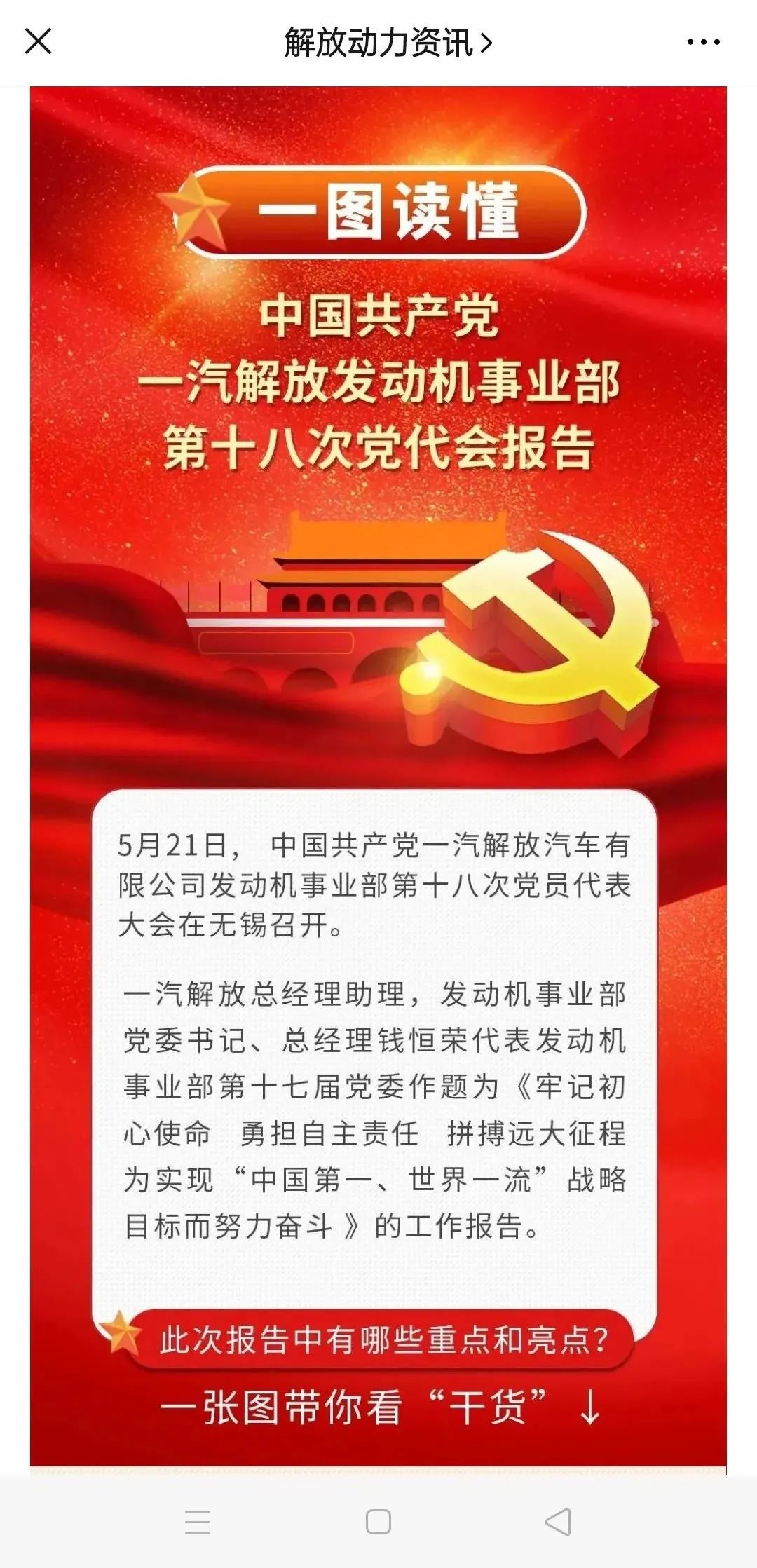The image size is (757, 1568).
Task: Open the three-dot overflow menu
Action: [703, 43]
